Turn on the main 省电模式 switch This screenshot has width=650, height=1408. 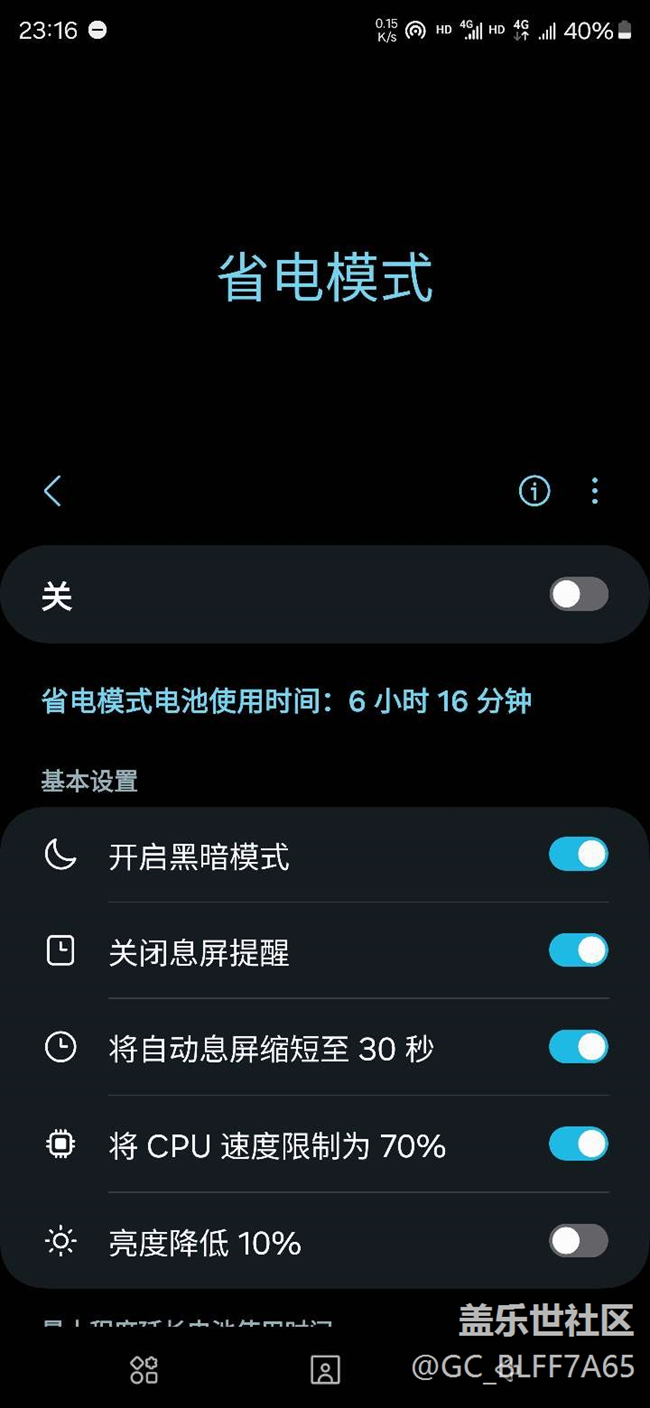578,594
